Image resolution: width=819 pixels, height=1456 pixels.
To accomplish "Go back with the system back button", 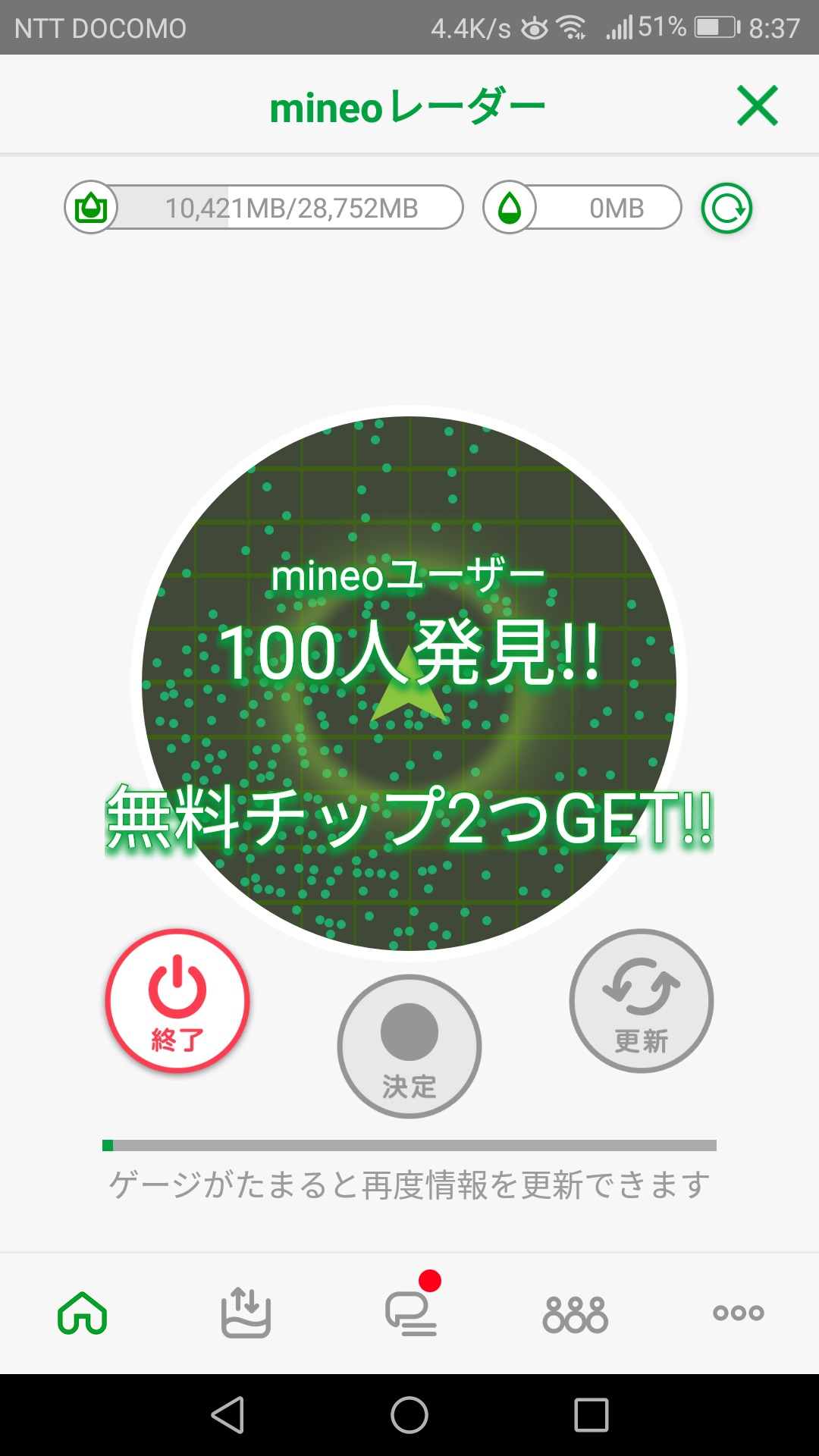I will (x=227, y=1415).
